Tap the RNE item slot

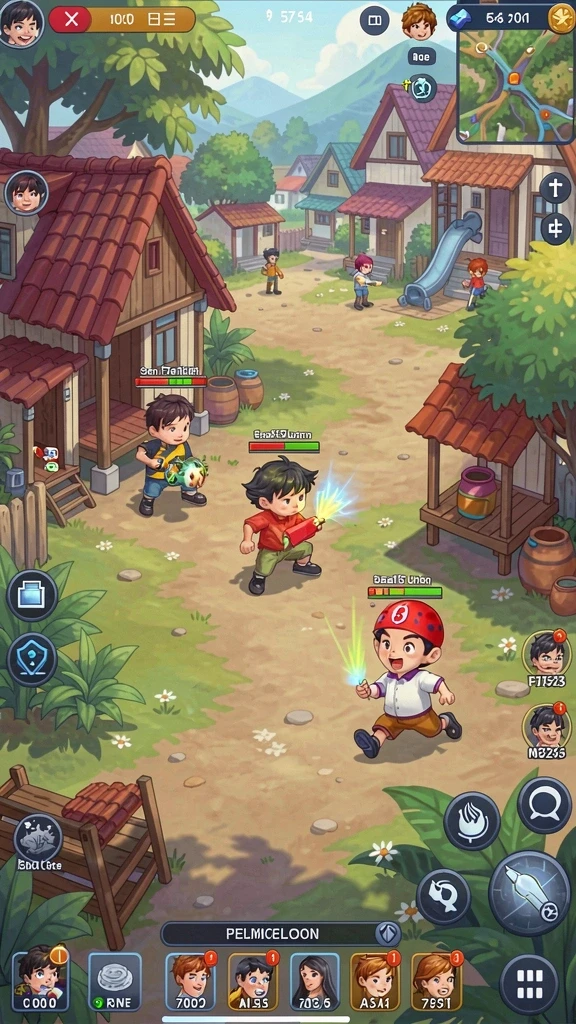click(x=115, y=981)
